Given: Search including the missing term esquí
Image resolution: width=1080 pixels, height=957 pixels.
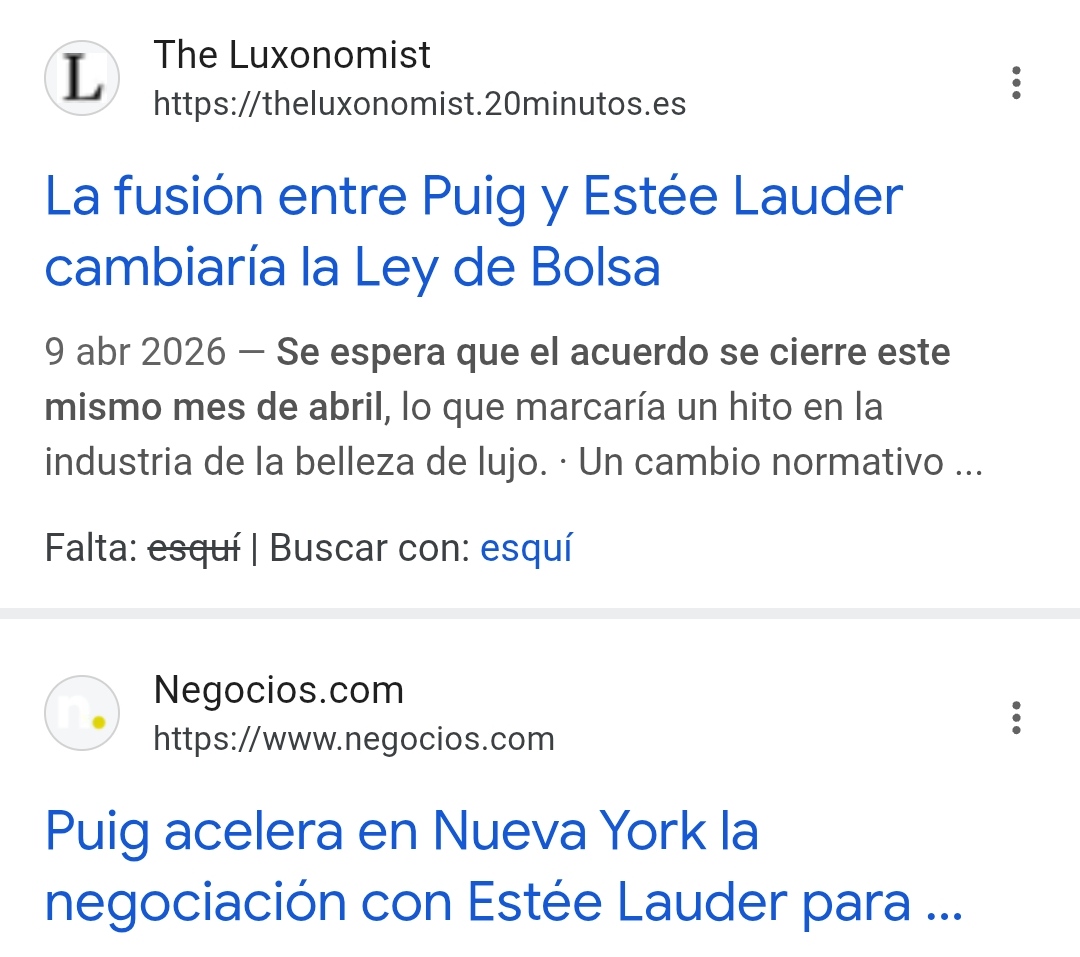Looking at the screenshot, I should [x=526, y=548].
